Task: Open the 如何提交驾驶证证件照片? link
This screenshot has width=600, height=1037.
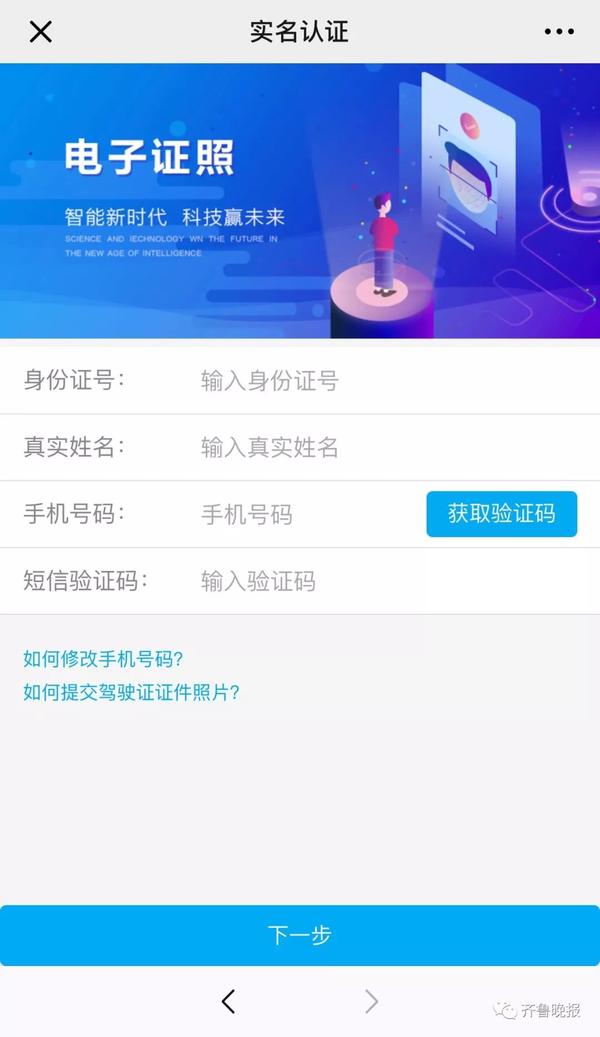Action: point(131,692)
